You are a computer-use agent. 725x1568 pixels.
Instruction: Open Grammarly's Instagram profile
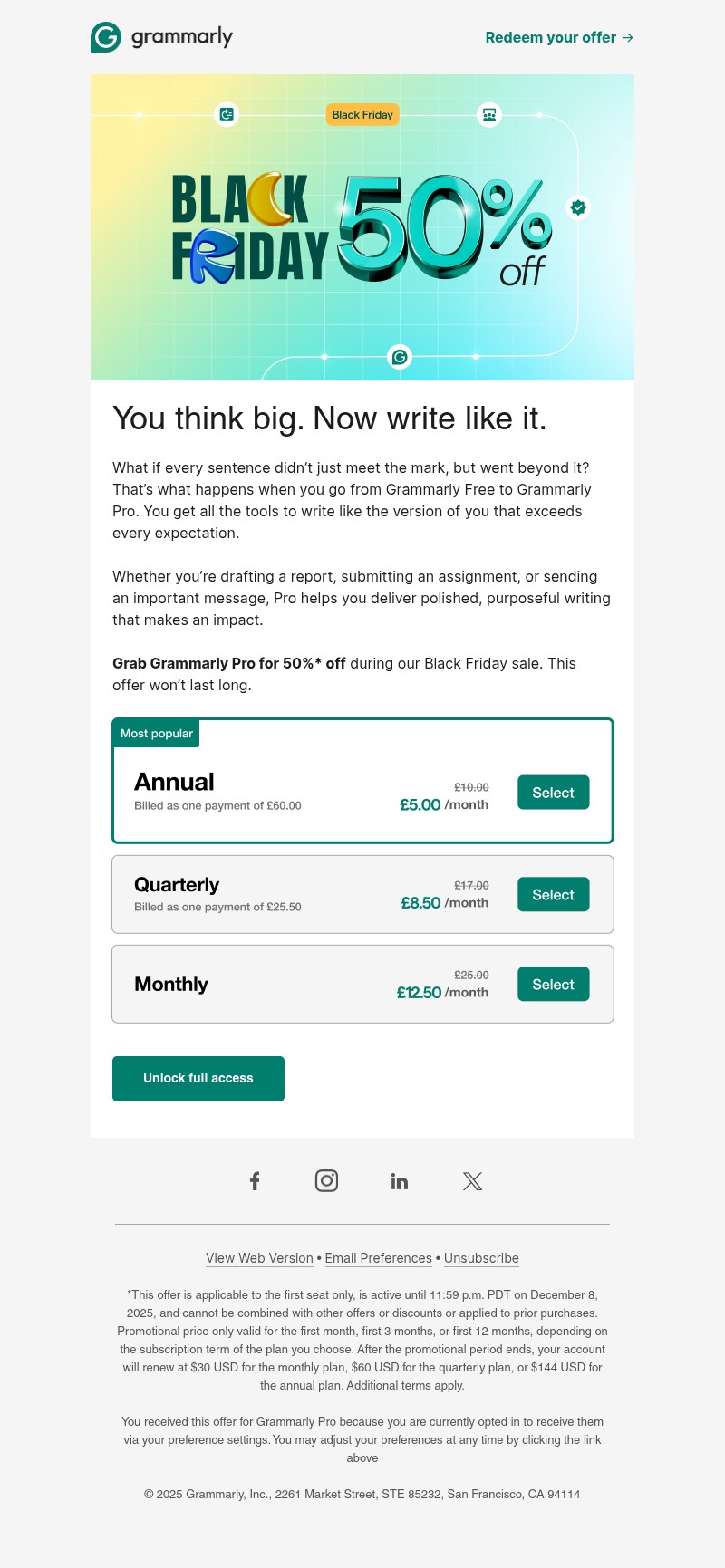(327, 1180)
